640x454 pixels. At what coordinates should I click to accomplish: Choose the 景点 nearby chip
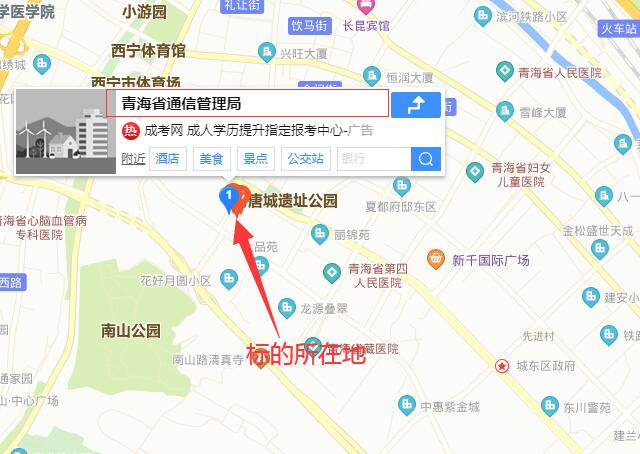(256, 159)
